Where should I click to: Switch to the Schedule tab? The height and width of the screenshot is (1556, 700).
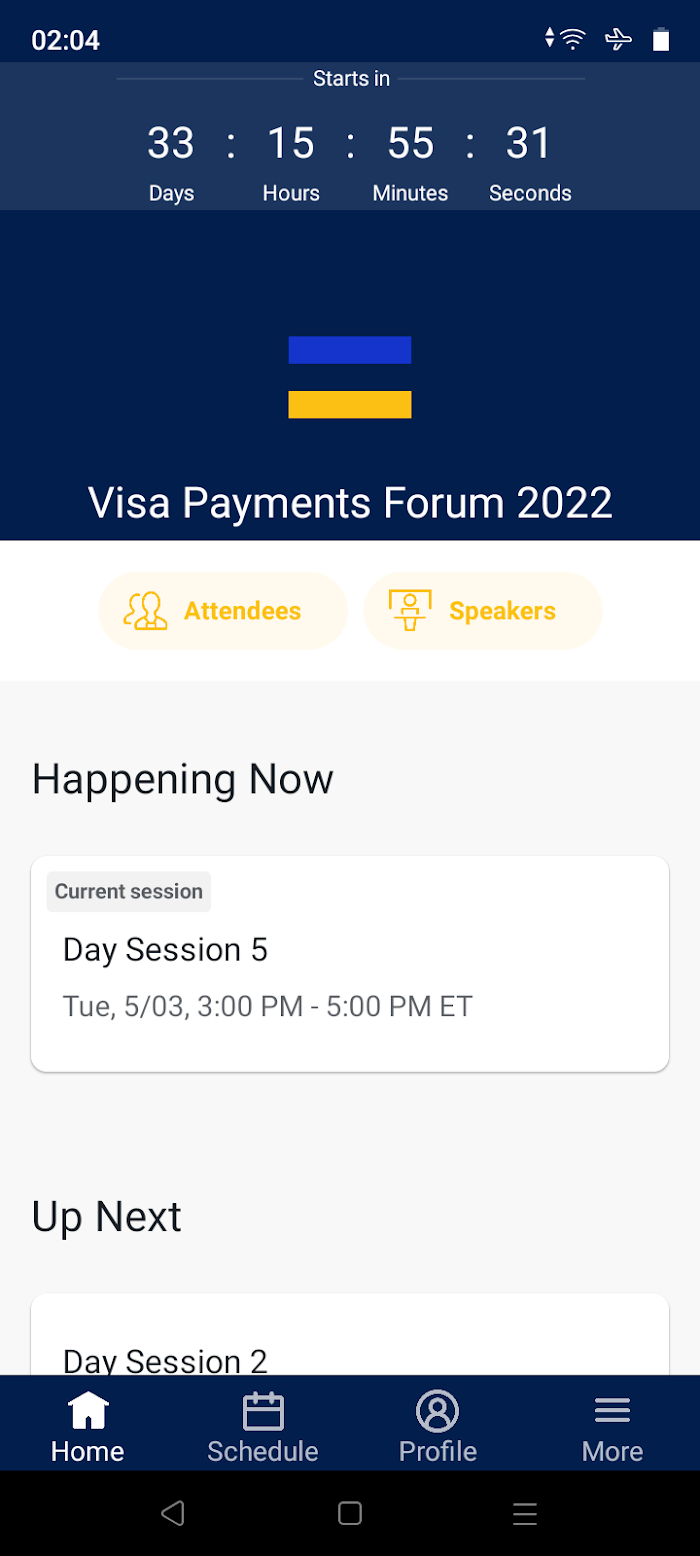(x=263, y=1427)
